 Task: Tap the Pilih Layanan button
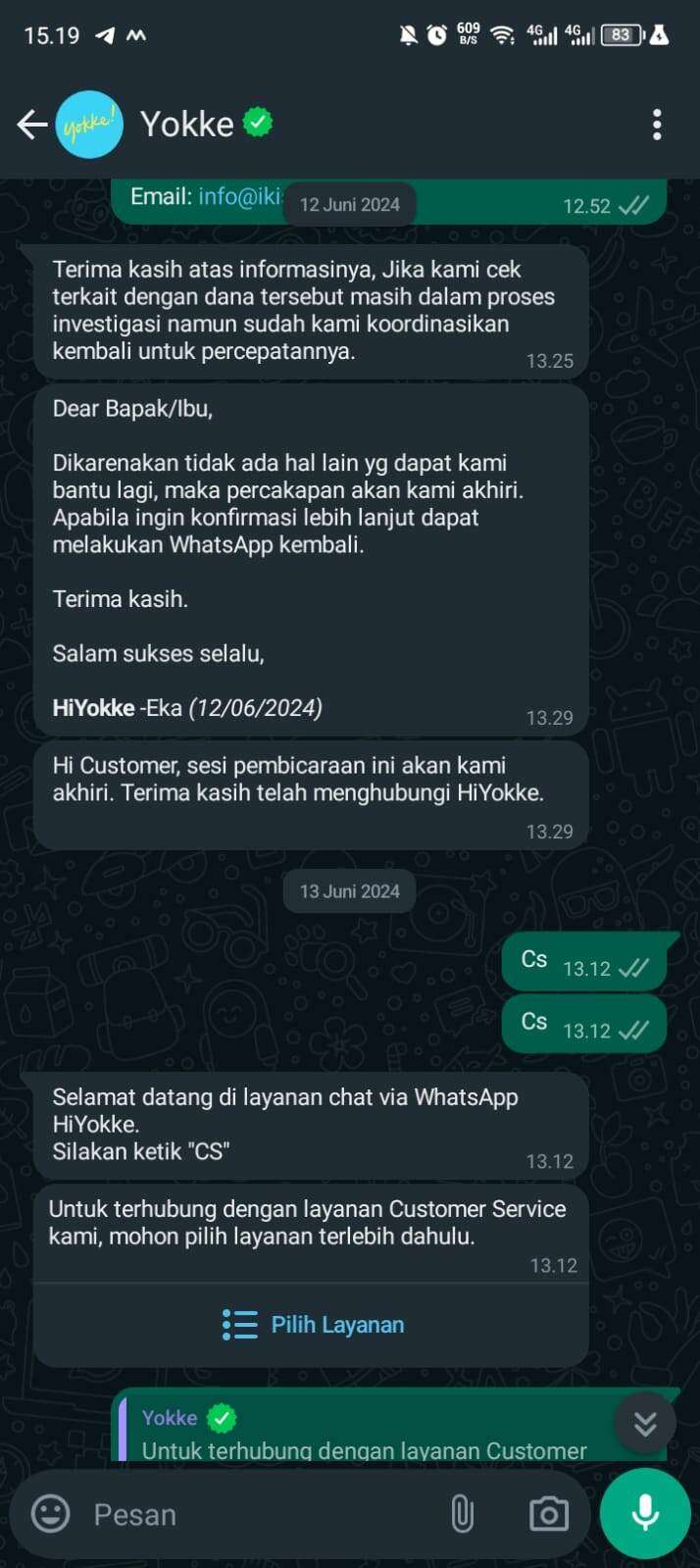click(x=312, y=1325)
